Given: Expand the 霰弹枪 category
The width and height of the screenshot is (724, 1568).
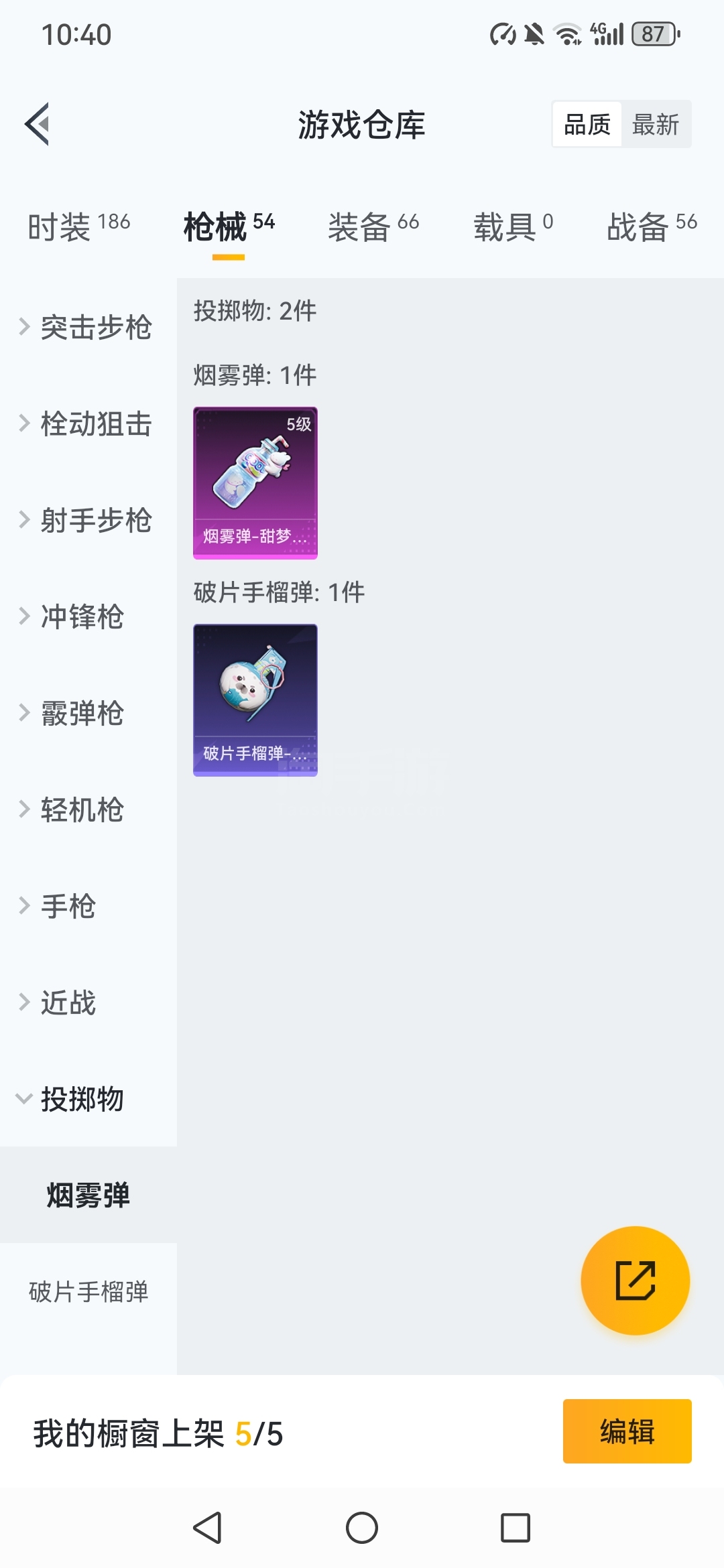Looking at the screenshot, I should click(74, 713).
